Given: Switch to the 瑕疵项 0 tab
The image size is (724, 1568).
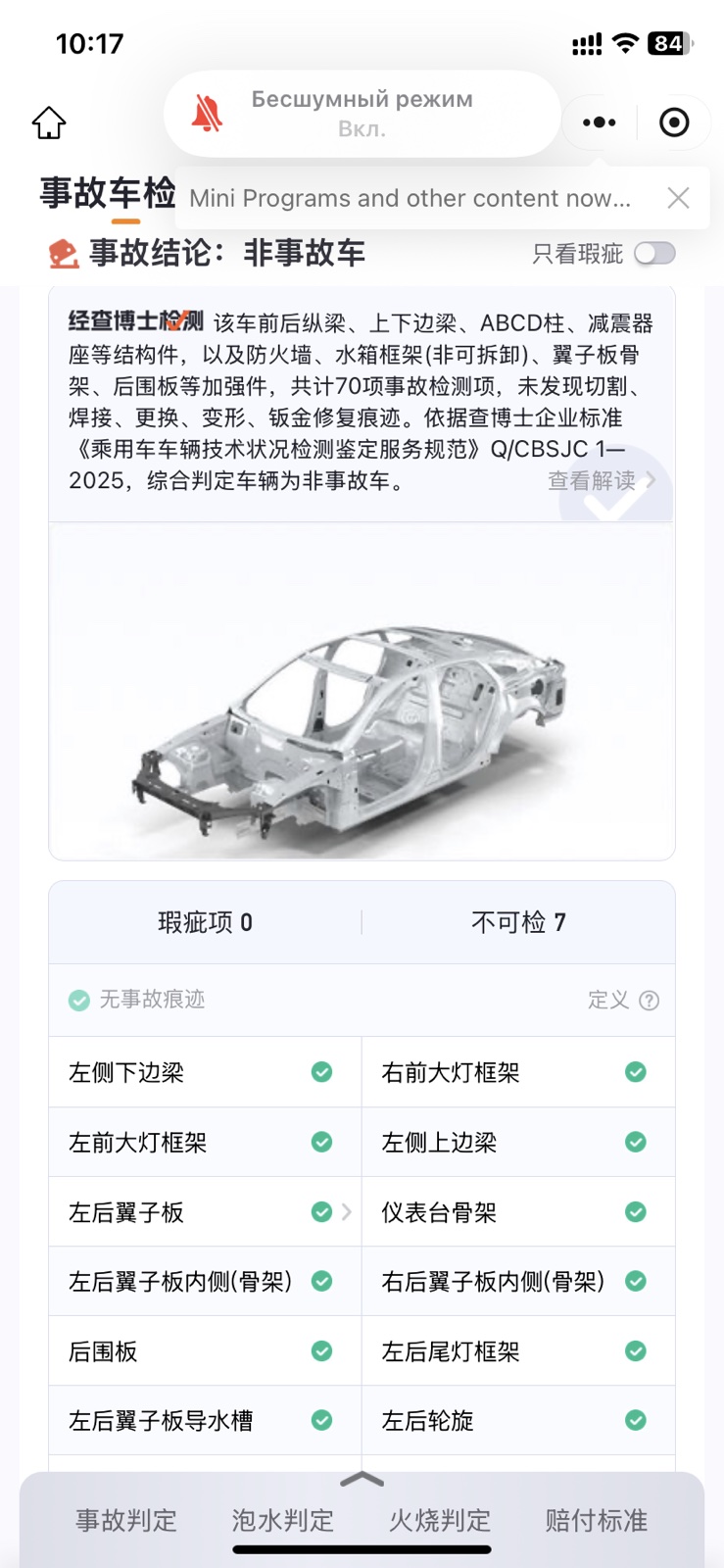Looking at the screenshot, I should coord(206,922).
